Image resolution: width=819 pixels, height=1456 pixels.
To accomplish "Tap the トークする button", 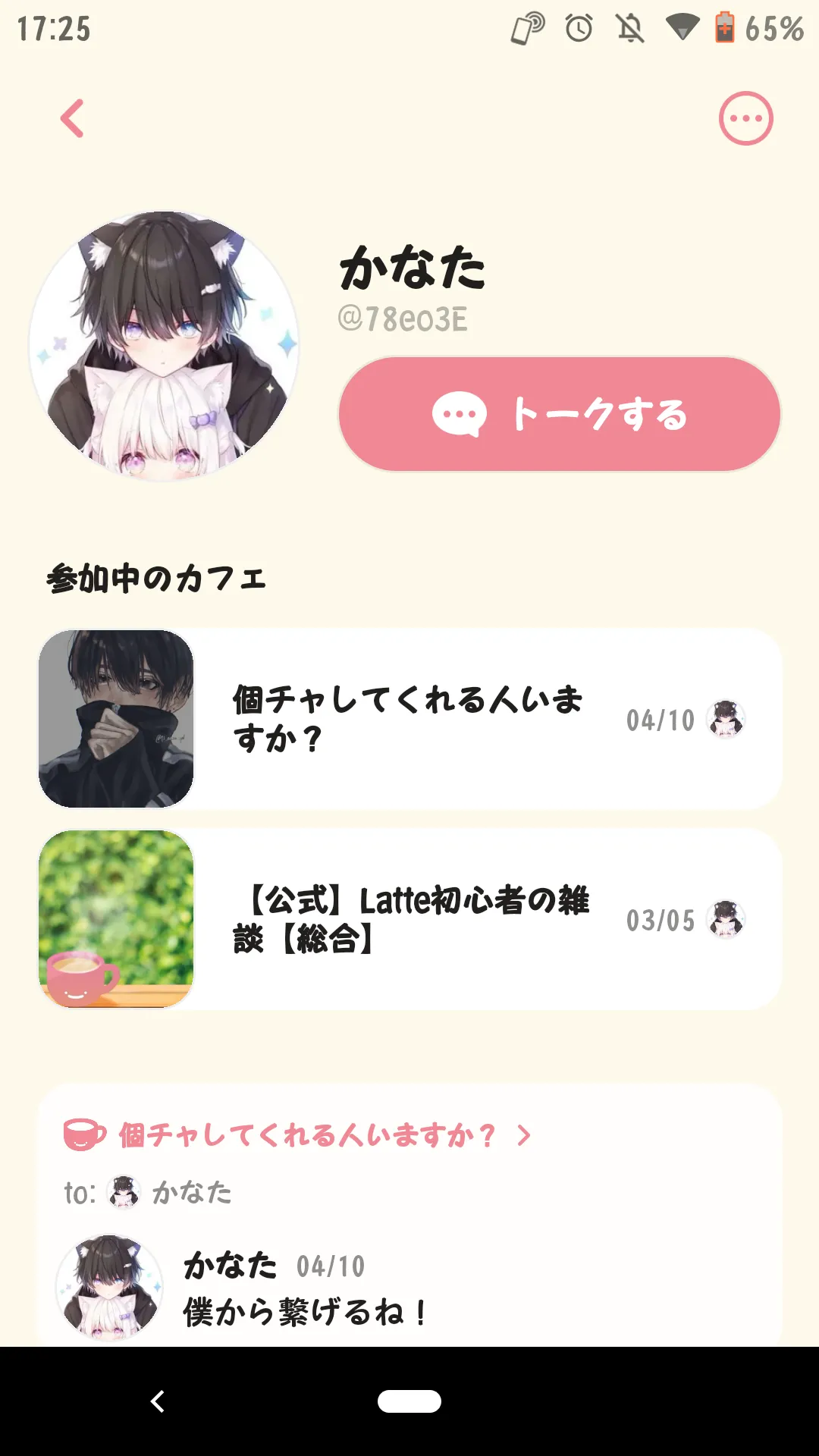I will tap(560, 414).
